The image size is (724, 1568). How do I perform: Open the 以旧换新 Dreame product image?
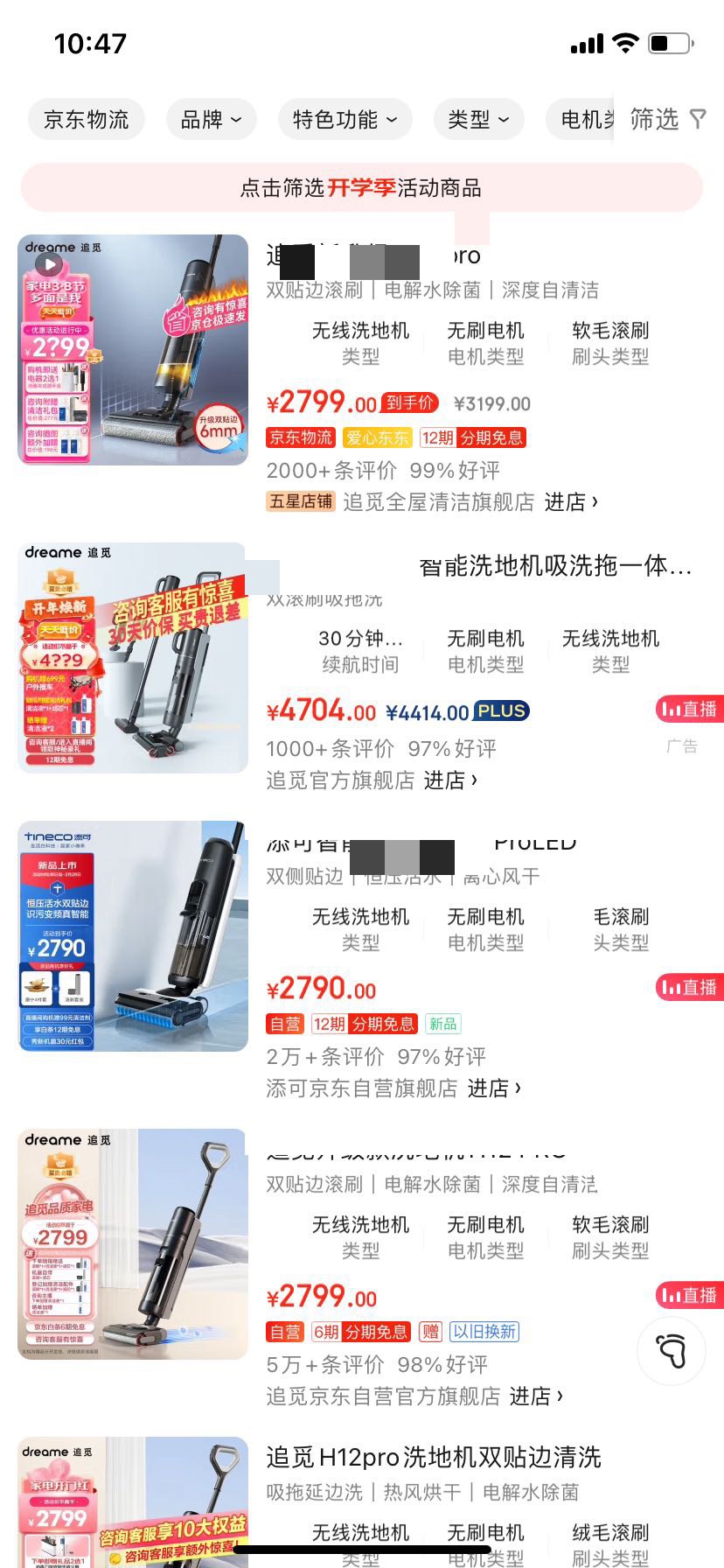(133, 1243)
